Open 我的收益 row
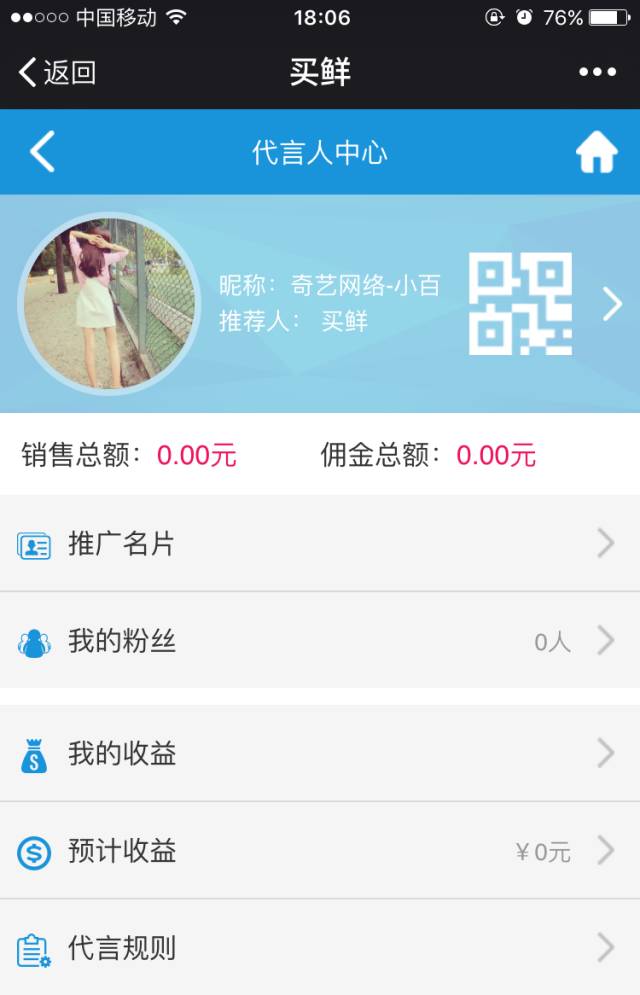The height and width of the screenshot is (995, 640). click(320, 753)
